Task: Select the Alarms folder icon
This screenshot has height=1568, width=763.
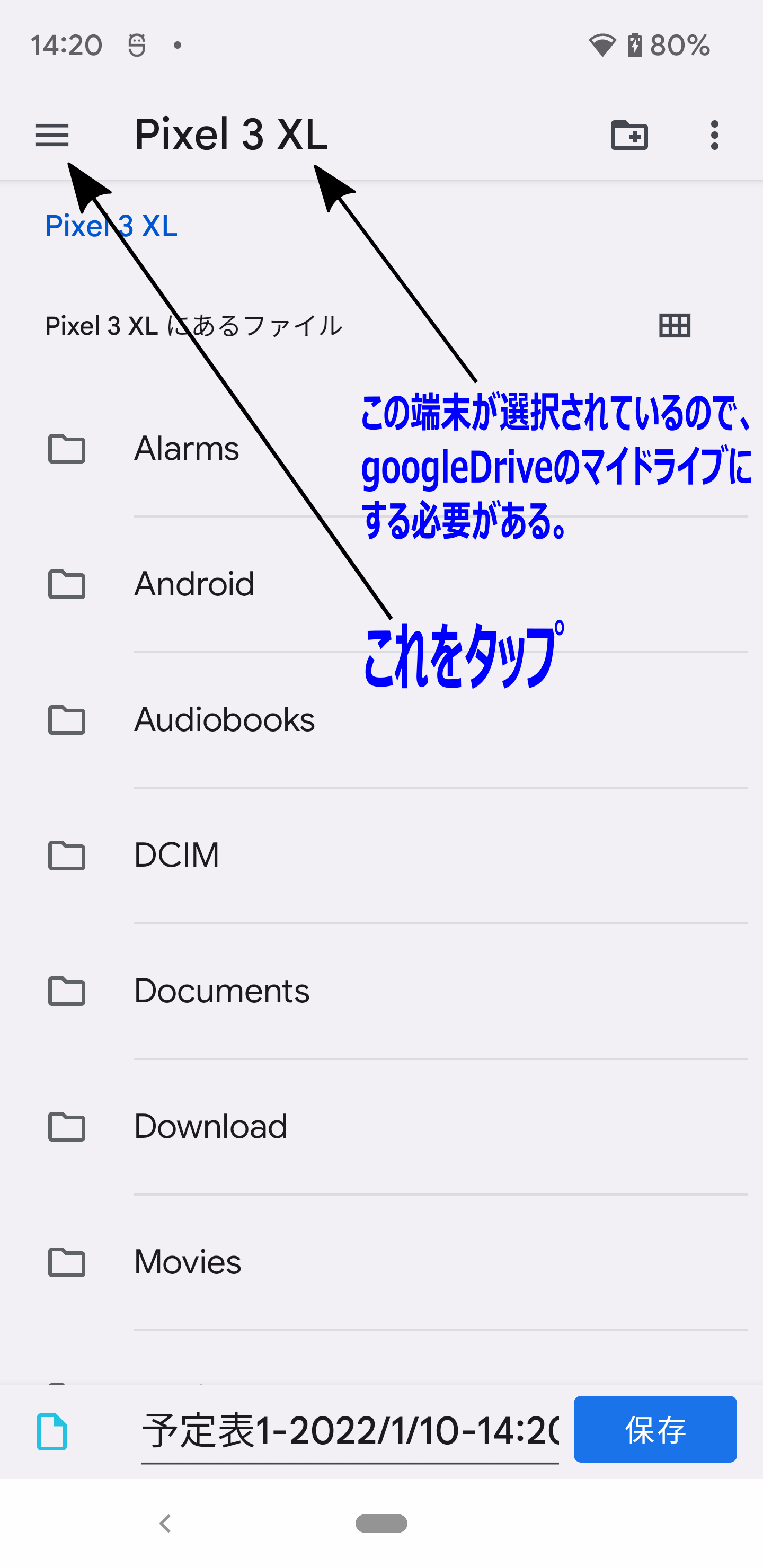Action: [x=67, y=449]
